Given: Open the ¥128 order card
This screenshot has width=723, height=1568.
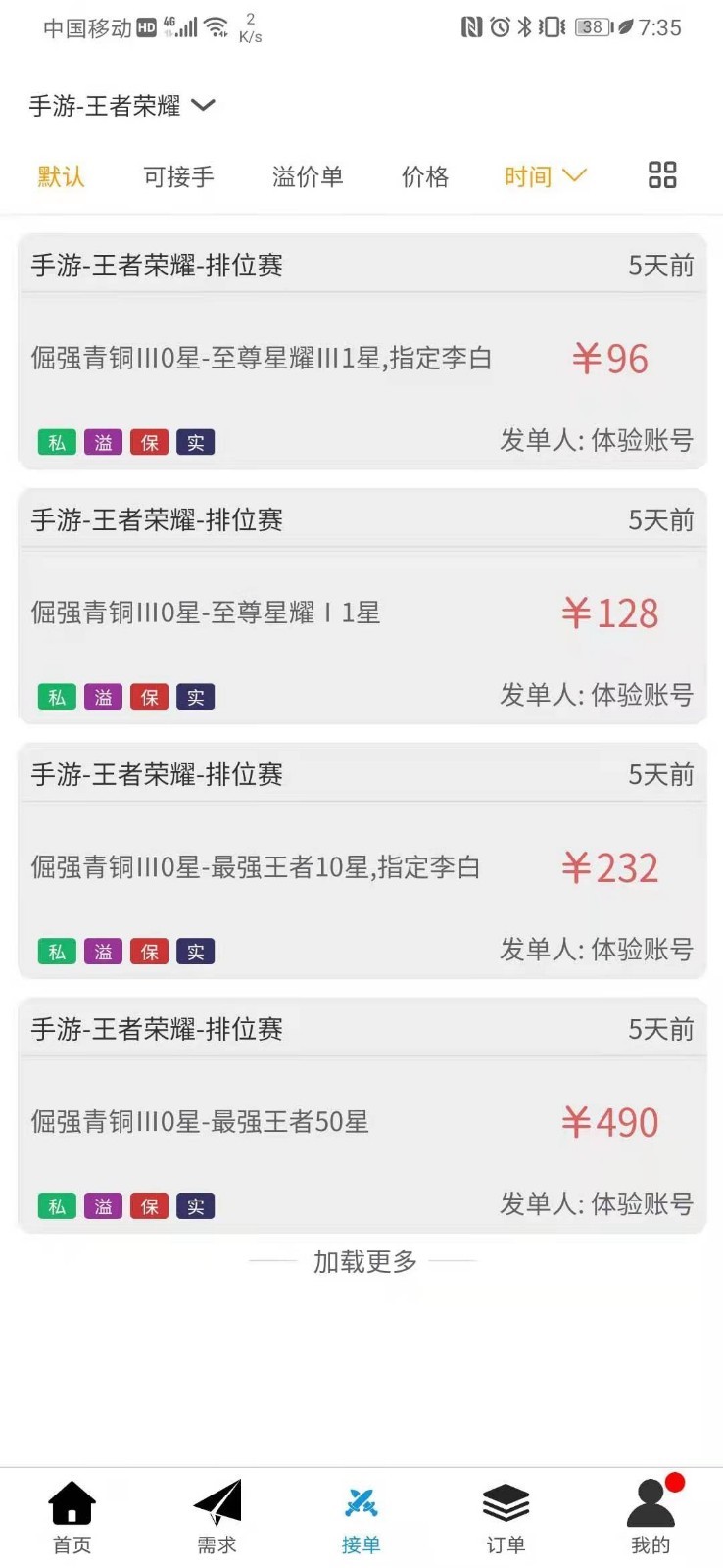Looking at the screenshot, I should 361,613.
